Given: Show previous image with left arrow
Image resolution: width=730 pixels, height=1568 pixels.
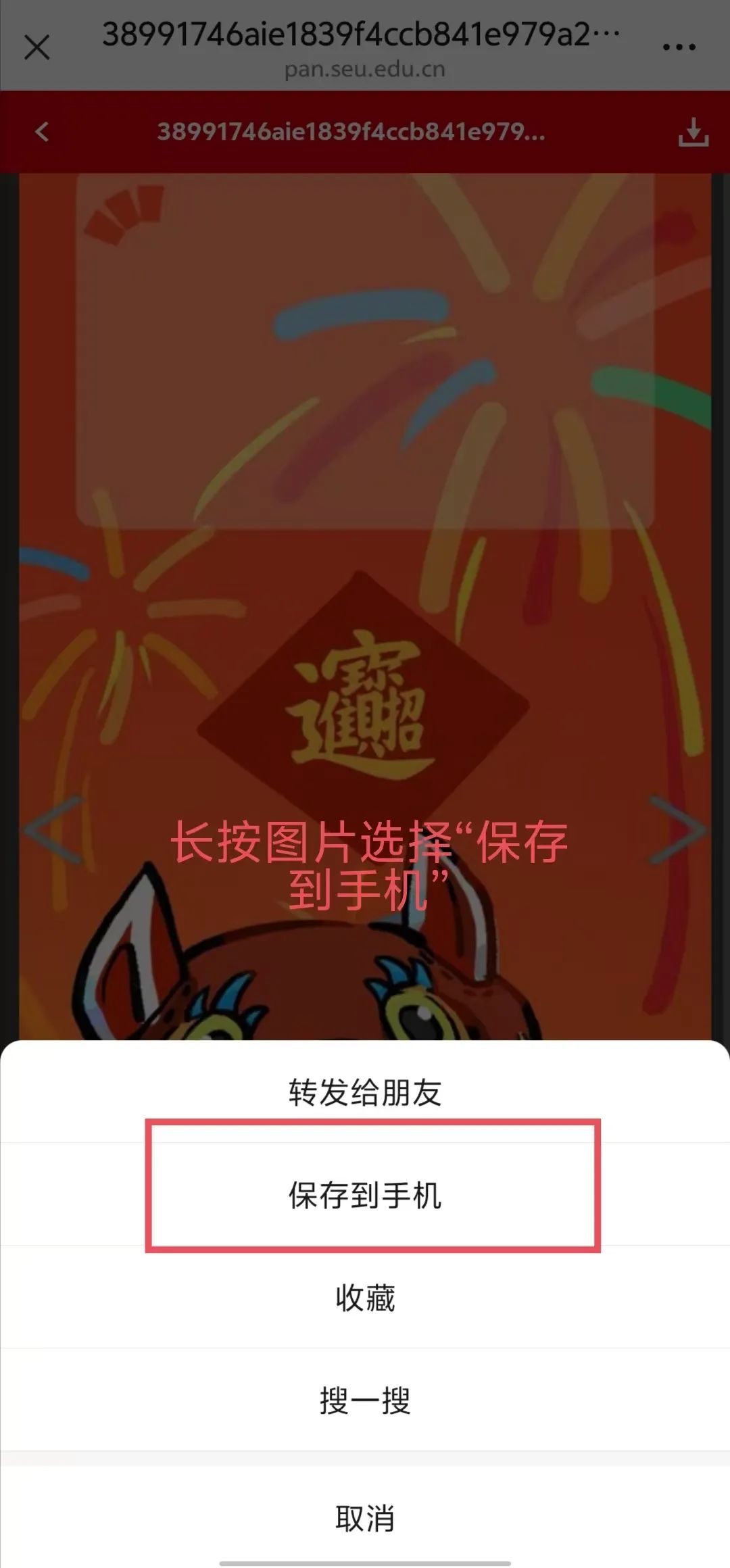Looking at the screenshot, I should (54, 830).
